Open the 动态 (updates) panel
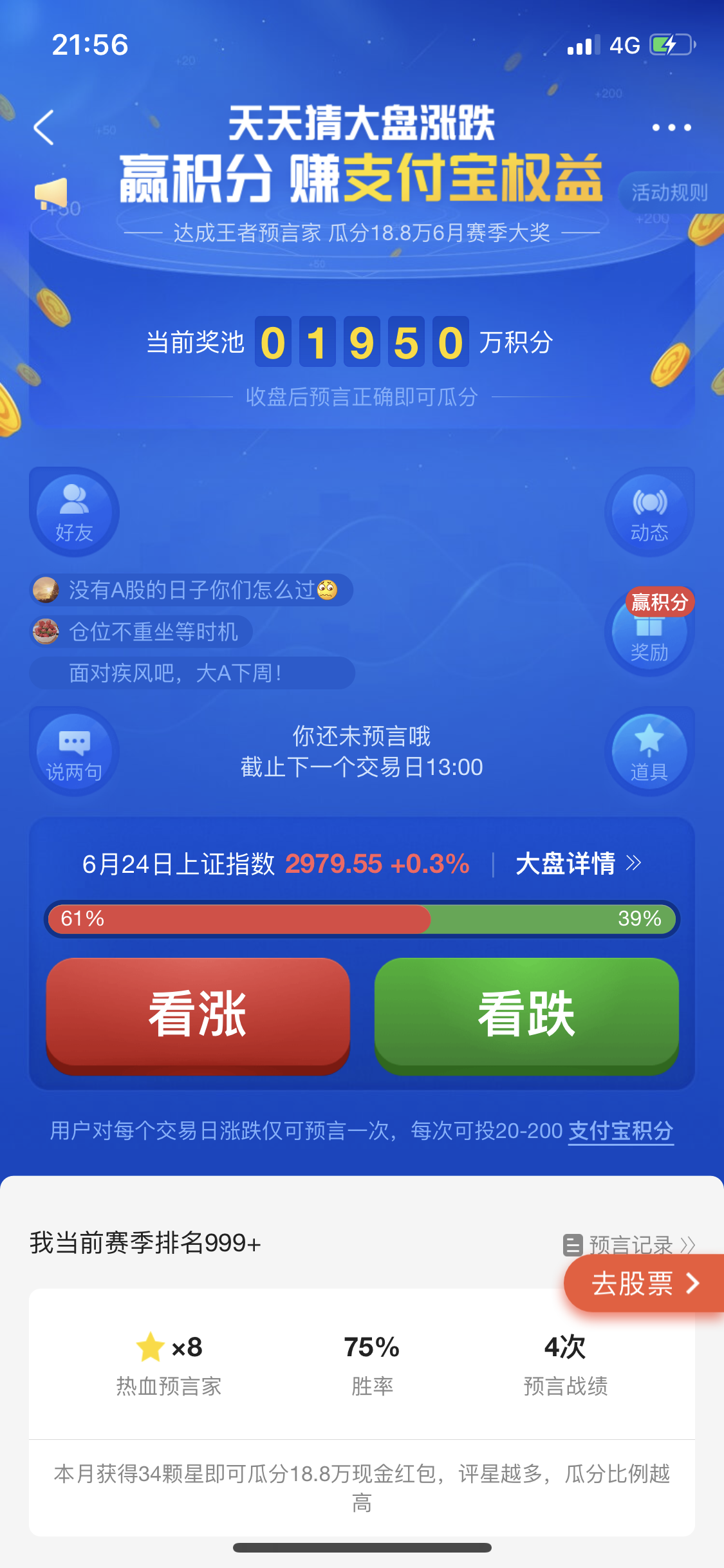724x1568 pixels. tap(649, 512)
